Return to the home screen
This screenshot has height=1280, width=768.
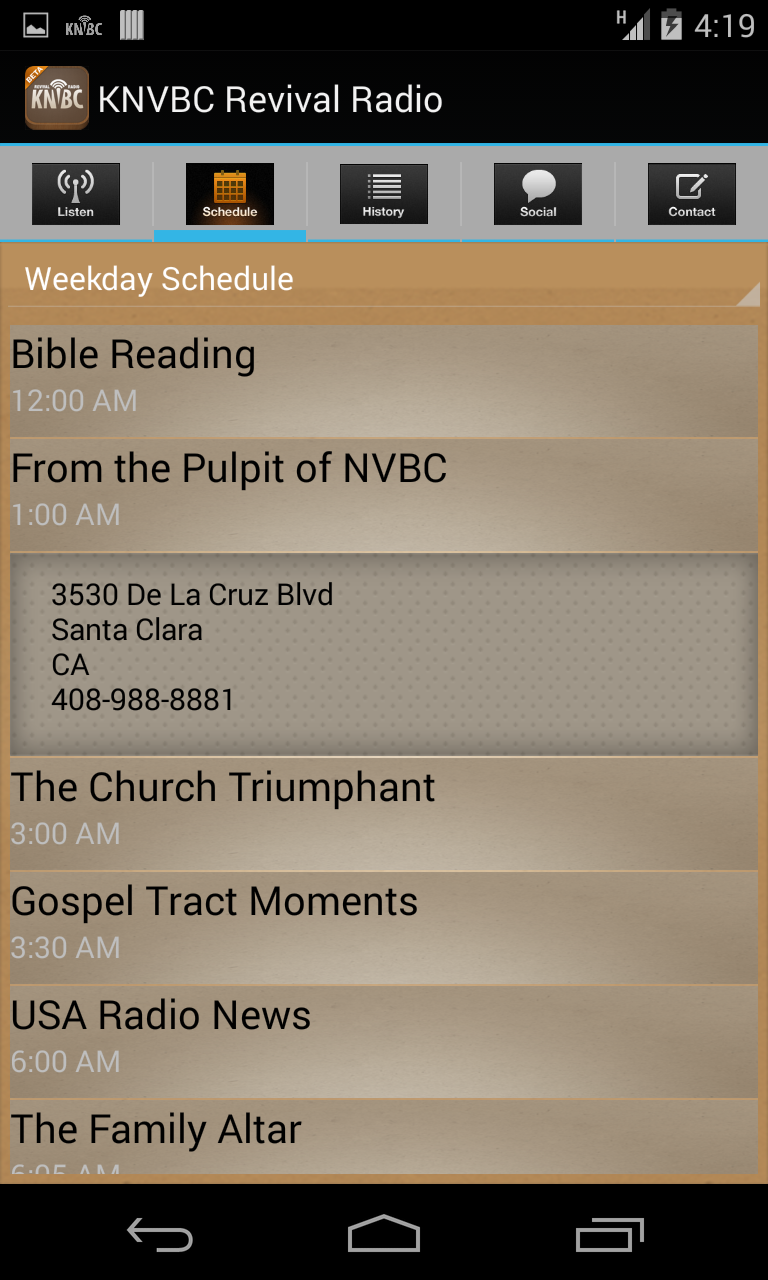click(x=384, y=1235)
